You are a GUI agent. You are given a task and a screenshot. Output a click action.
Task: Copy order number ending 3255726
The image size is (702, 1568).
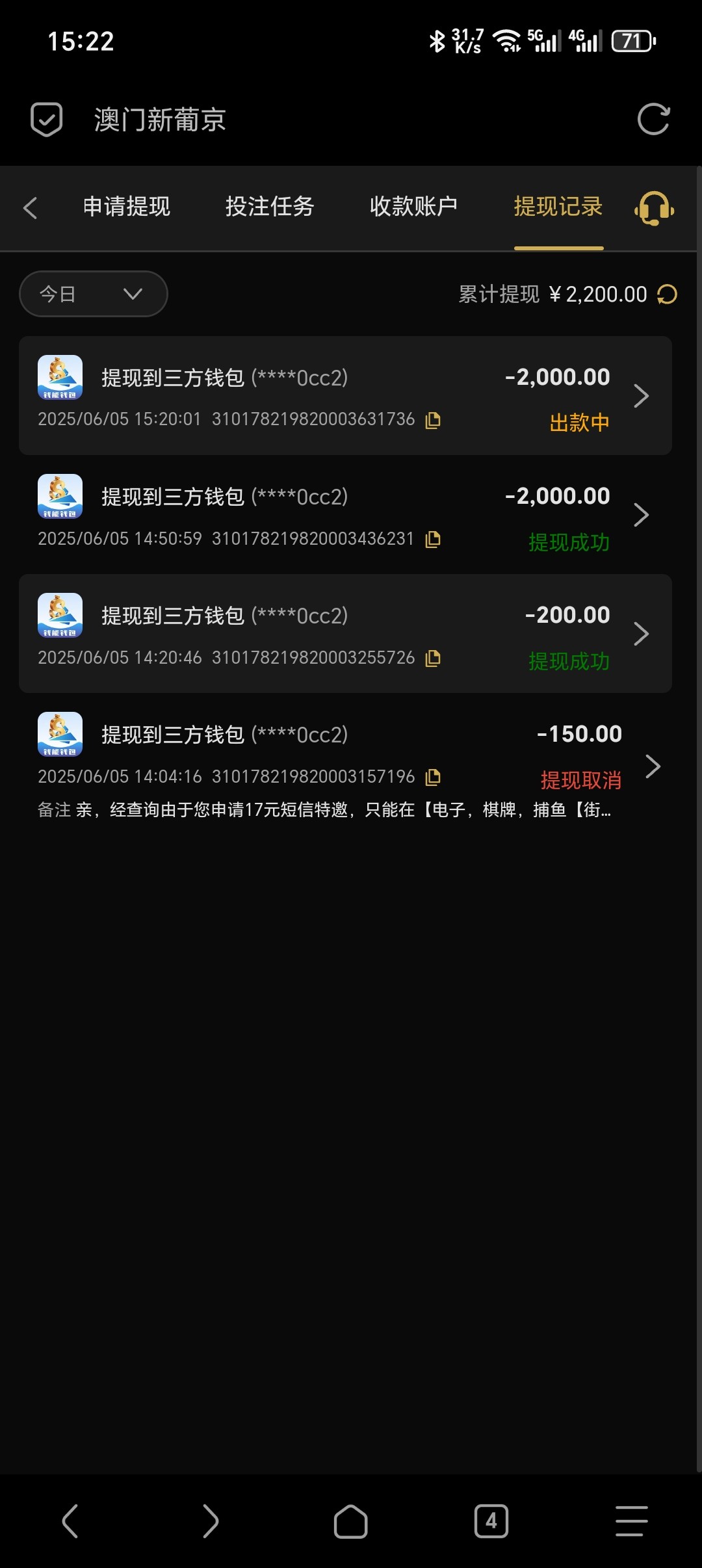[433, 658]
